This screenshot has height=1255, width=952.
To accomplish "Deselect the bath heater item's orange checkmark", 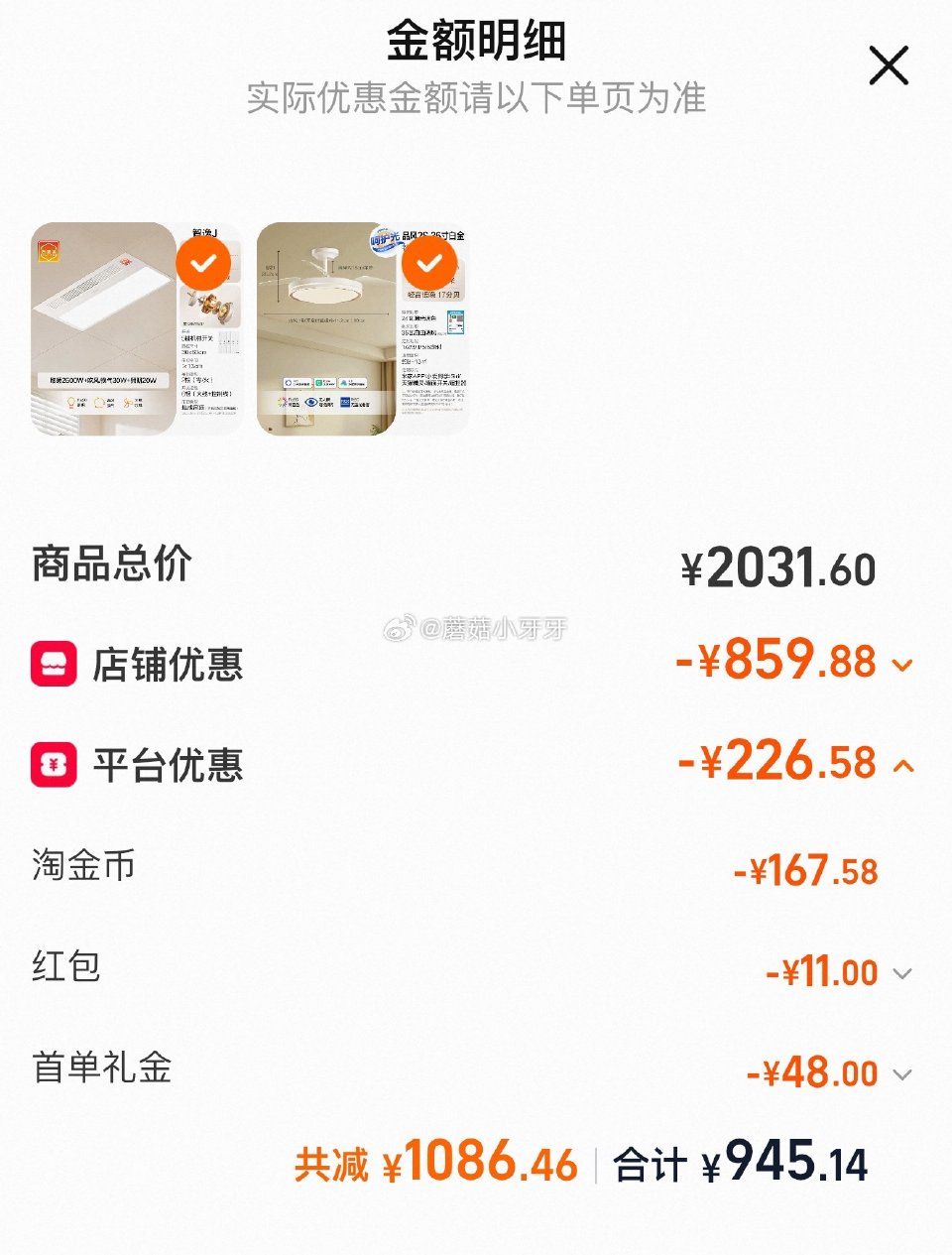I will [x=201, y=263].
